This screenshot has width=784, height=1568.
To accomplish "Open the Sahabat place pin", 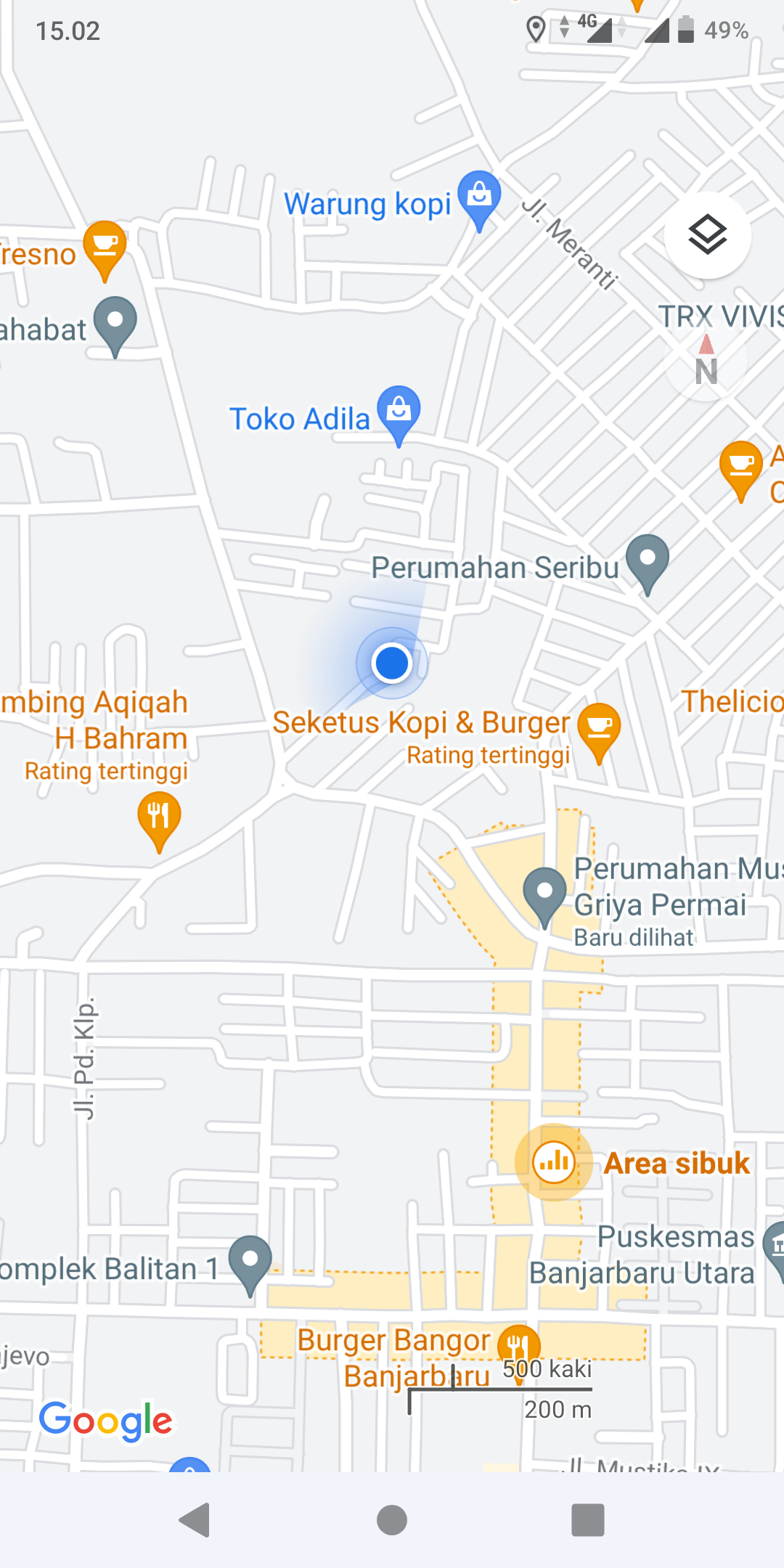I will 115,323.
